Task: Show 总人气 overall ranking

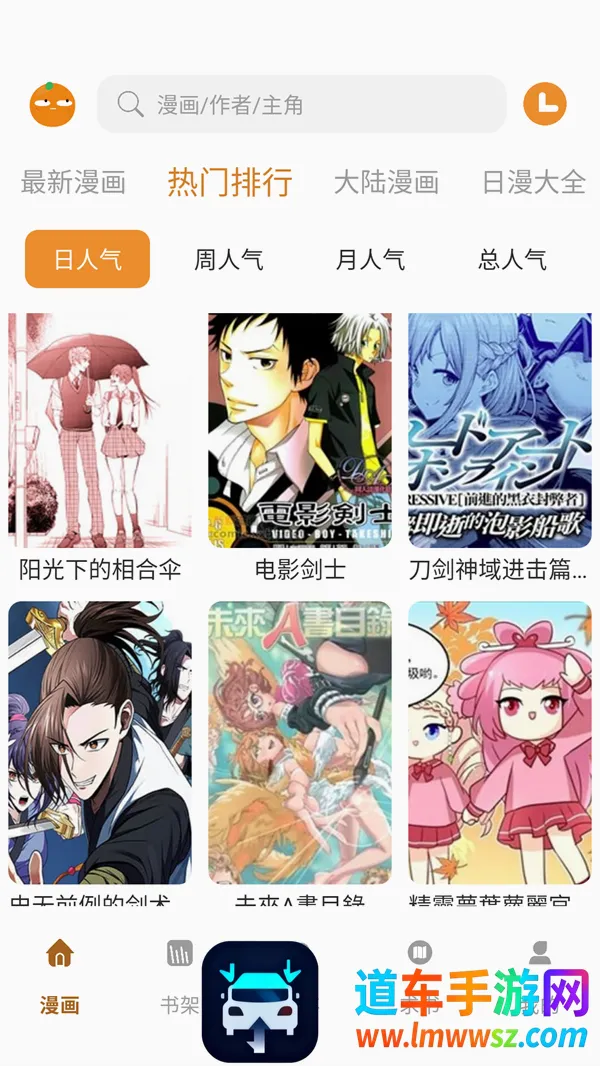Action: (512, 259)
